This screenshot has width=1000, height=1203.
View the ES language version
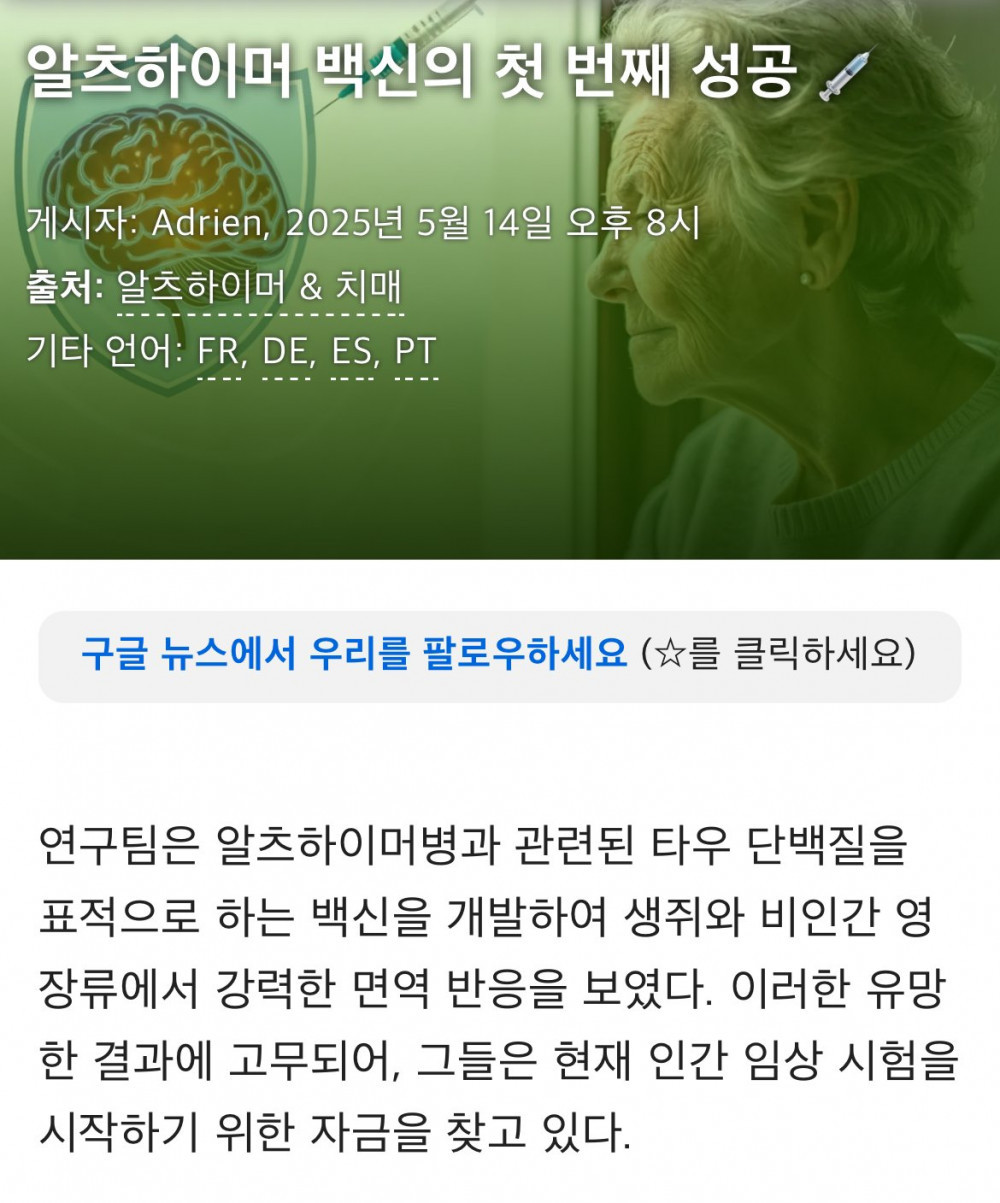(x=352, y=352)
